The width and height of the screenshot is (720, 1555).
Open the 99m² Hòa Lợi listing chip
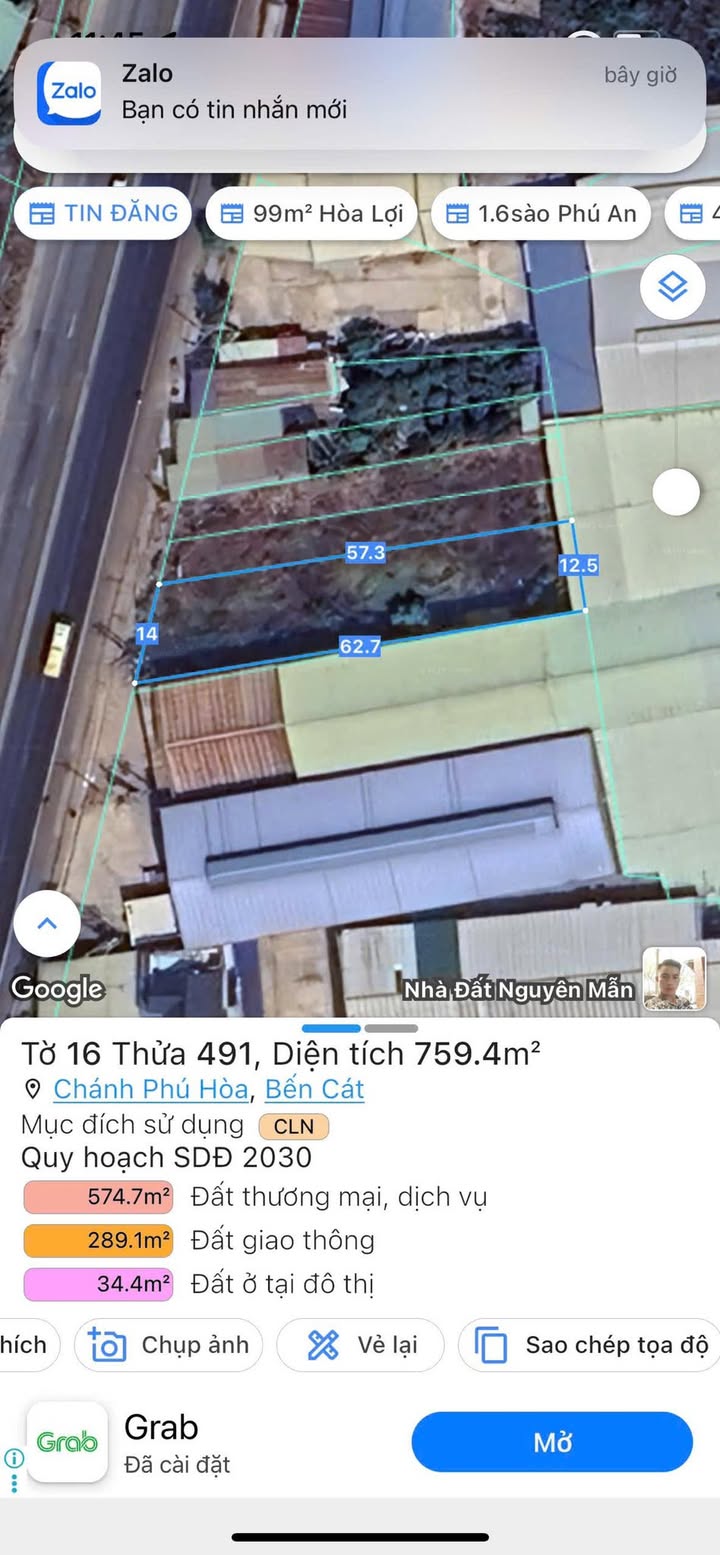tap(311, 213)
